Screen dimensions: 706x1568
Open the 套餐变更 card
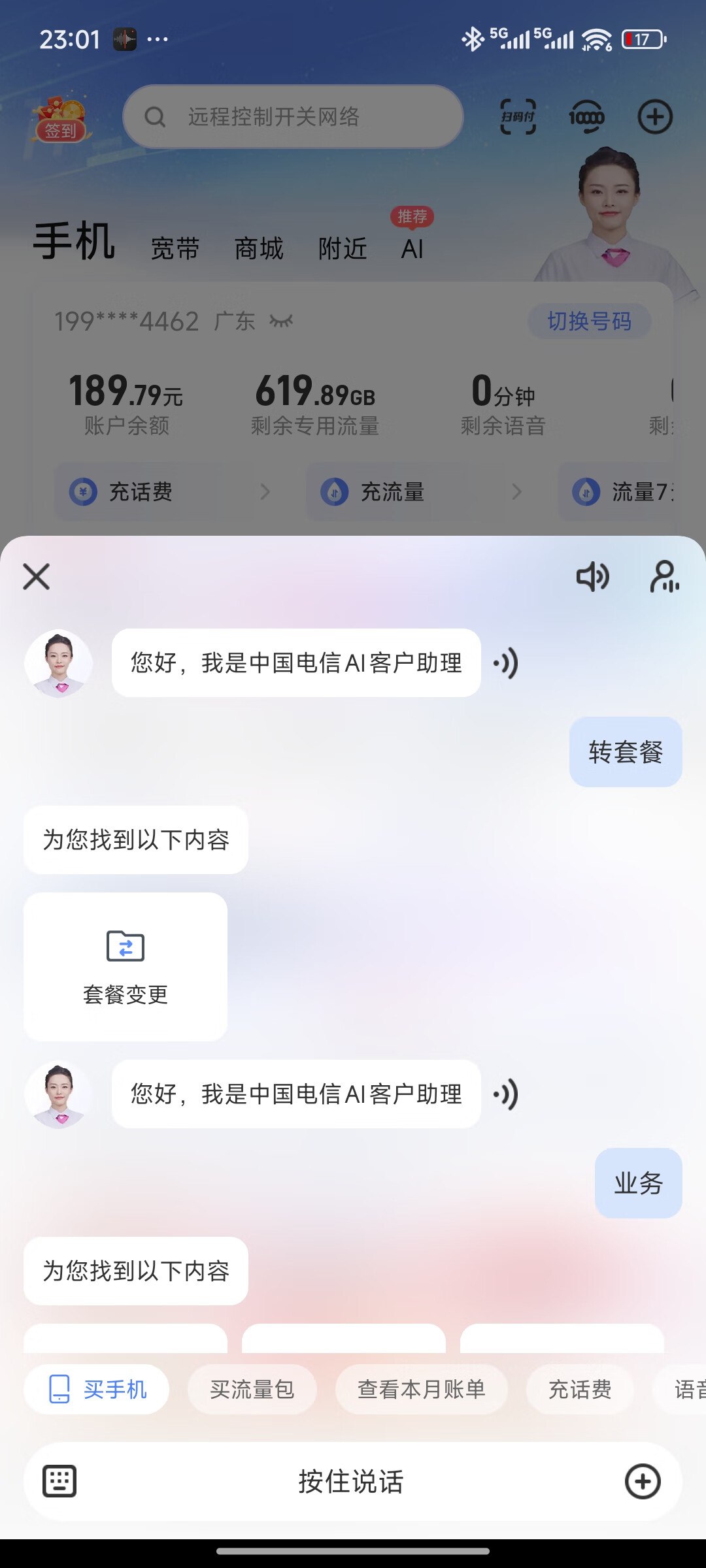point(126,966)
